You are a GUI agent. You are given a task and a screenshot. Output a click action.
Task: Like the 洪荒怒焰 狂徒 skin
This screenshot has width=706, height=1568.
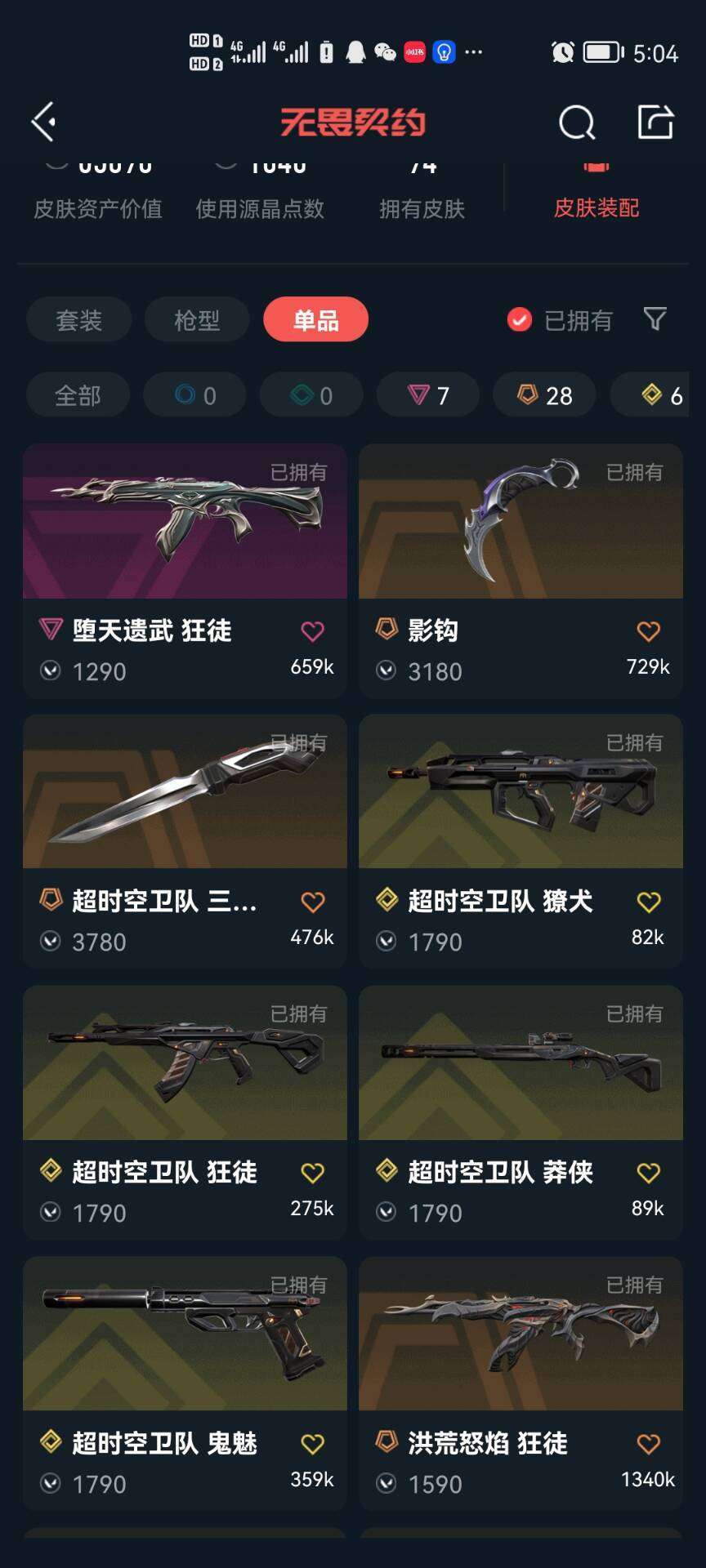click(x=648, y=1444)
